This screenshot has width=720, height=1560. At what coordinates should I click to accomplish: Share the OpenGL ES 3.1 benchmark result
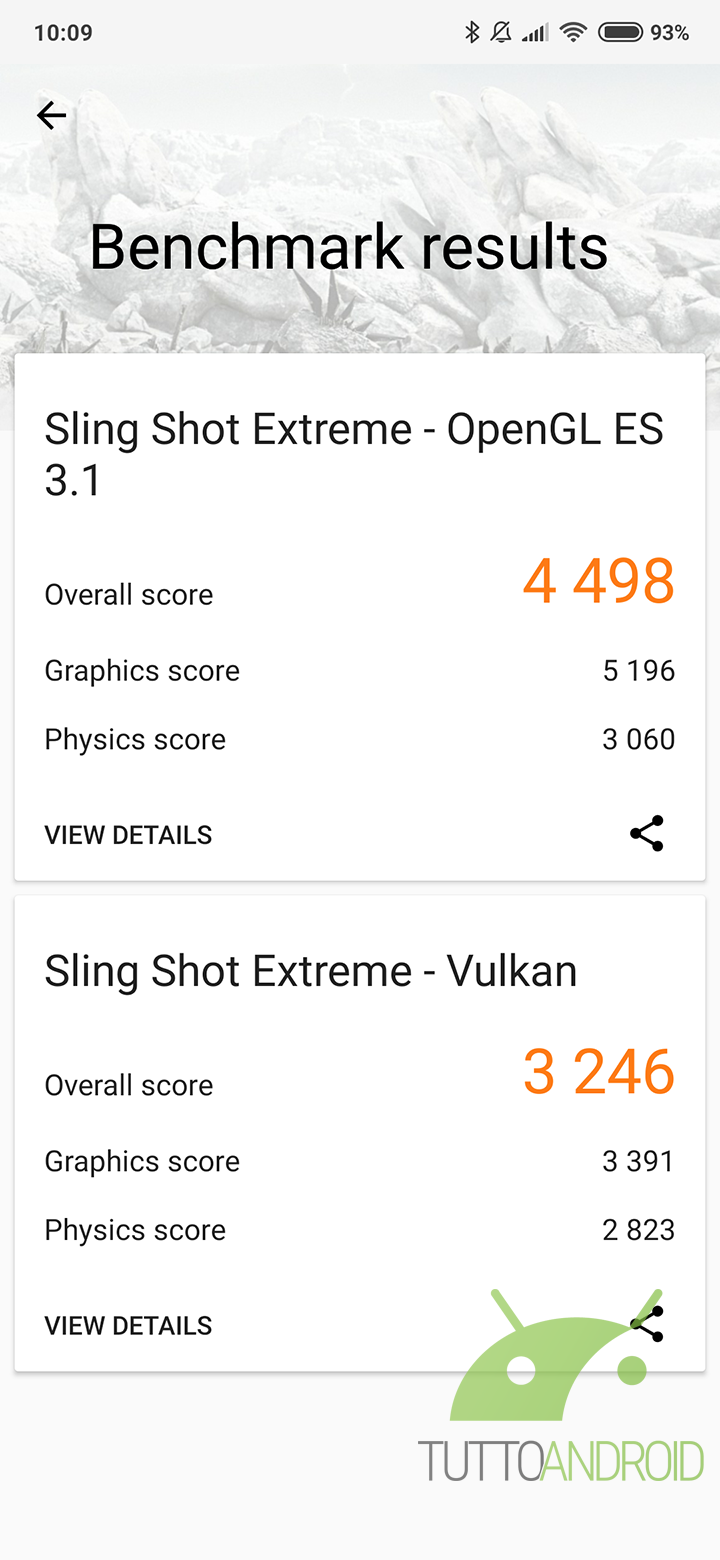[646, 834]
